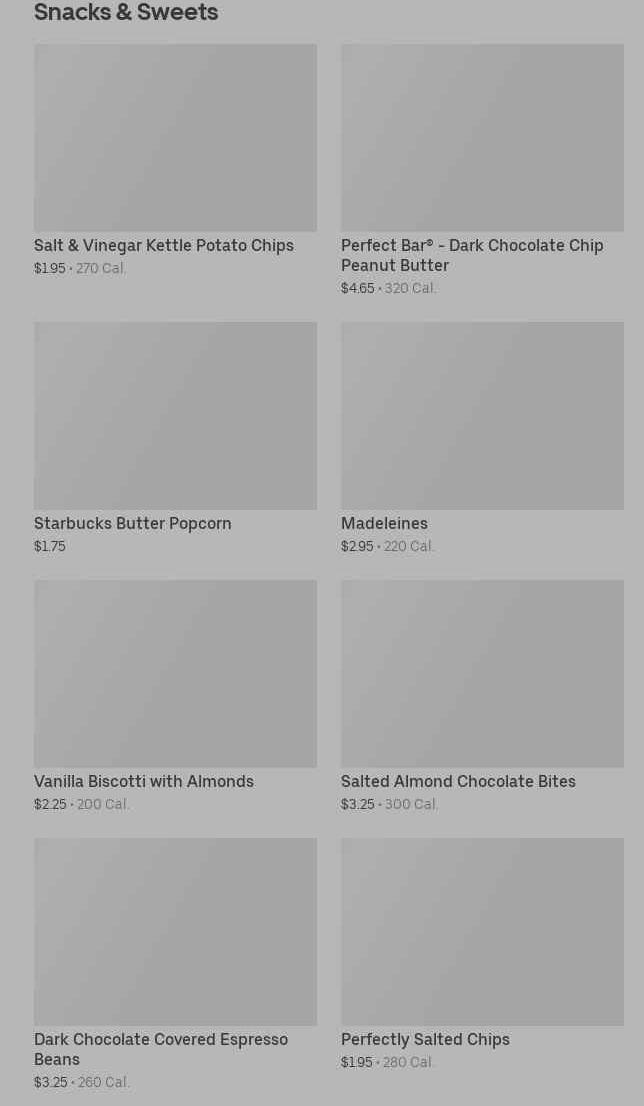644x1106 pixels.
Task: Choose Vanilla Biscotti with Almonds
Action: (175, 696)
